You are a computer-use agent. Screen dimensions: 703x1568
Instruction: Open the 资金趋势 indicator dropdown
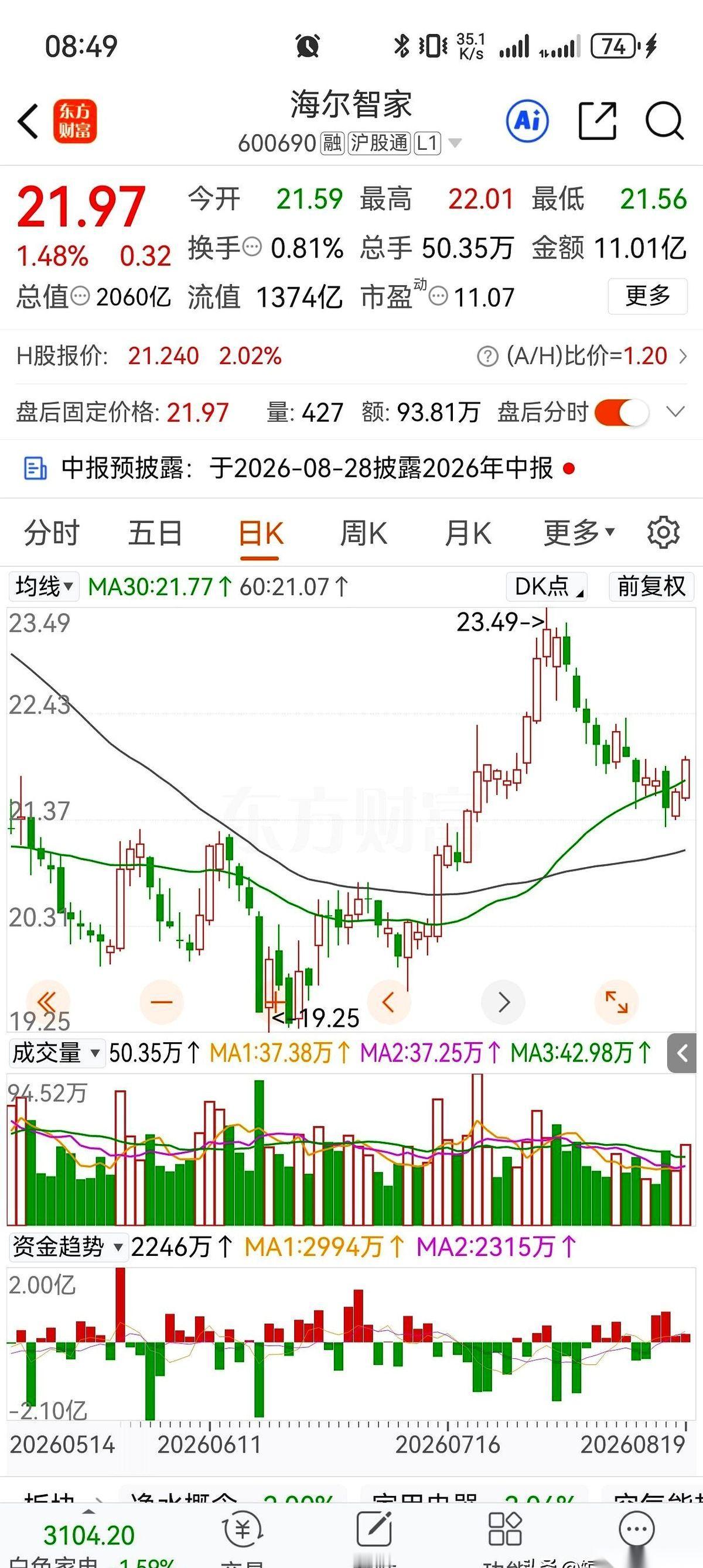67,1247
